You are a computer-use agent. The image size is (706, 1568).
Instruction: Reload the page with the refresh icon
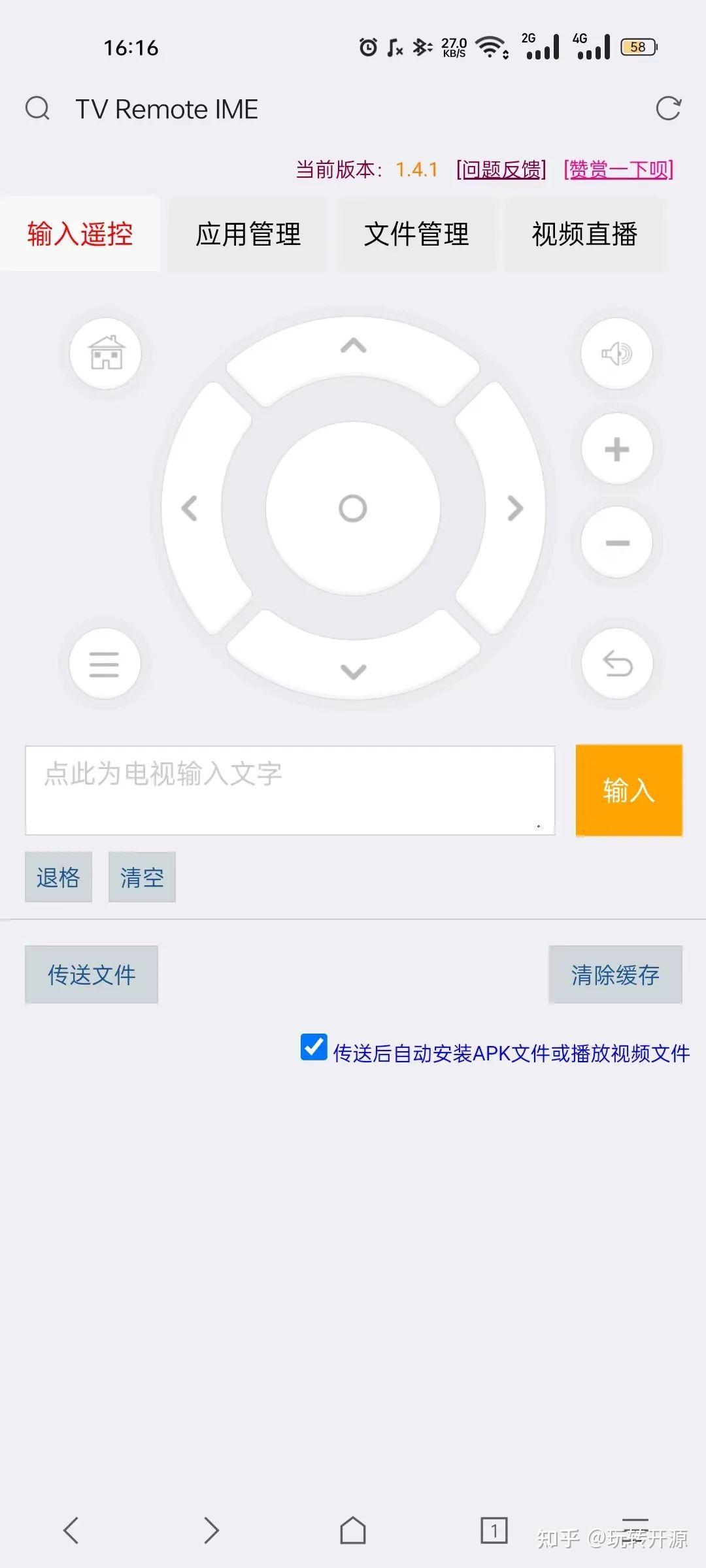point(668,108)
